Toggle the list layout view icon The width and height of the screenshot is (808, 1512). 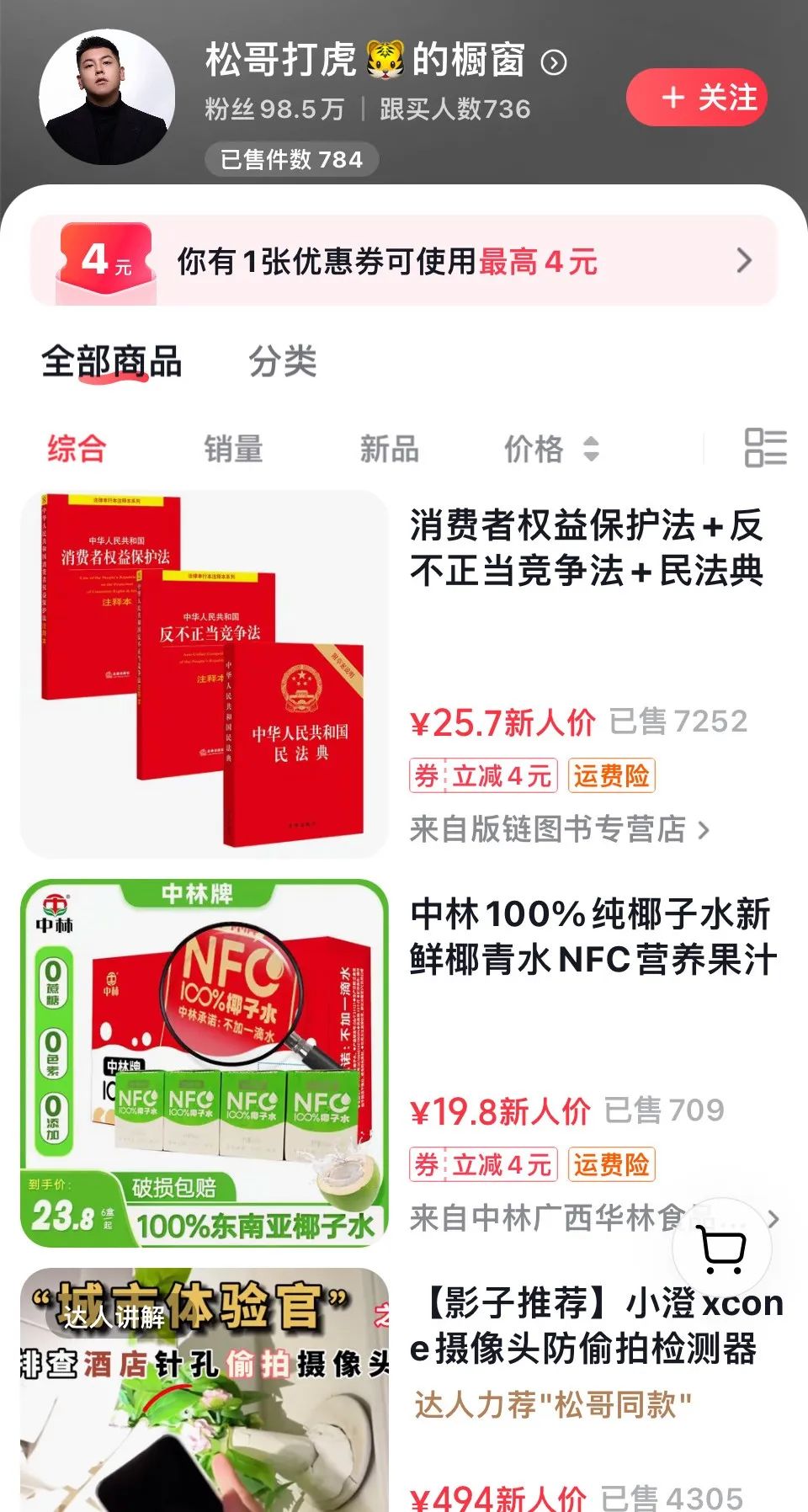[x=765, y=448]
